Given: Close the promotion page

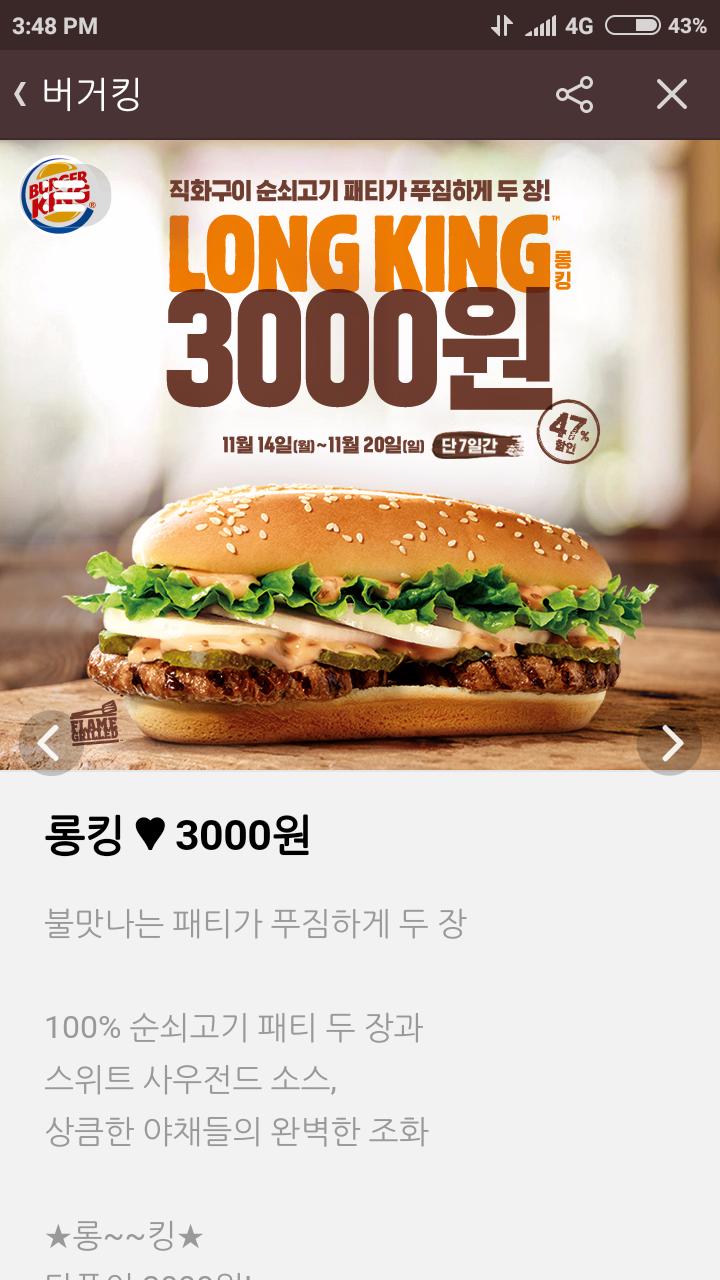Looking at the screenshot, I should click(671, 95).
